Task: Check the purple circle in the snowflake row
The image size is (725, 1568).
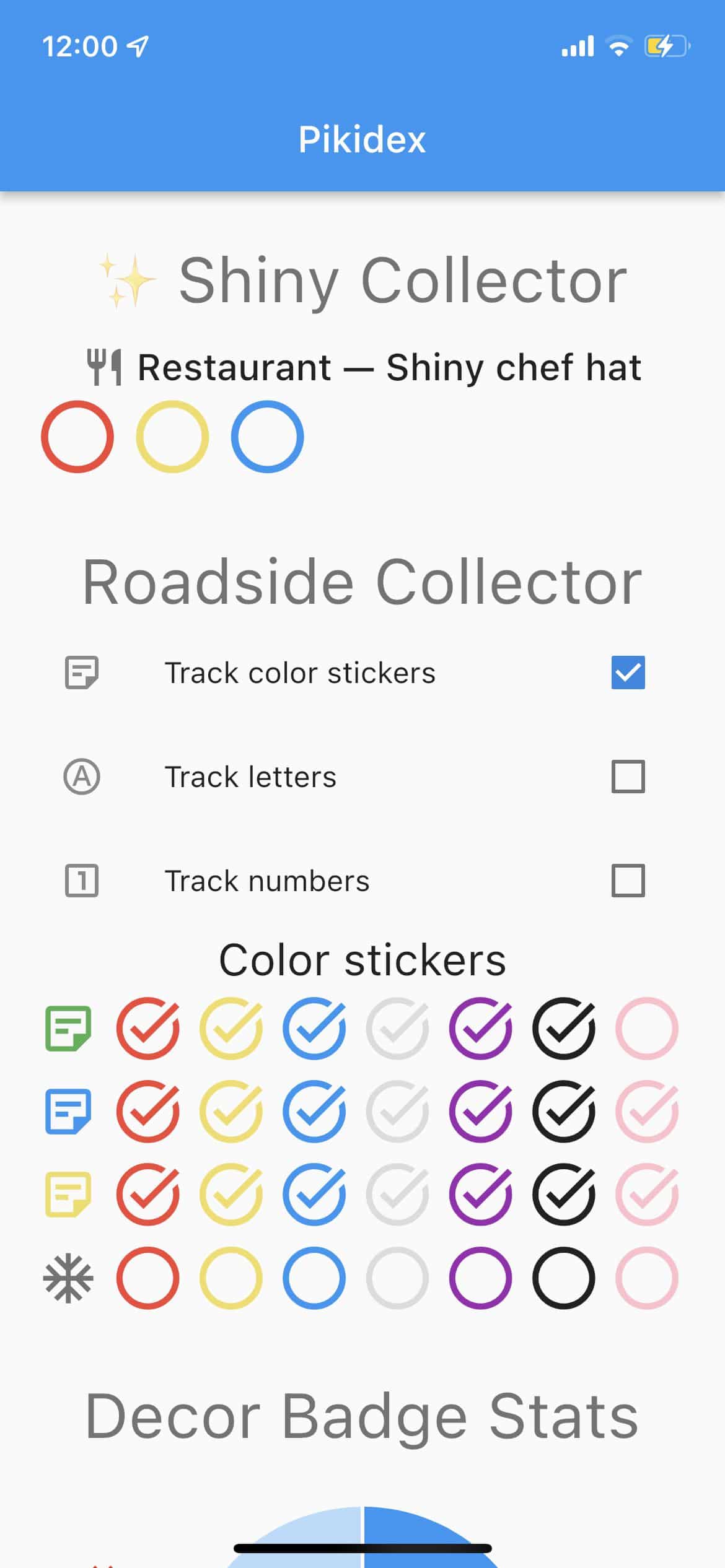Action: tap(481, 1278)
